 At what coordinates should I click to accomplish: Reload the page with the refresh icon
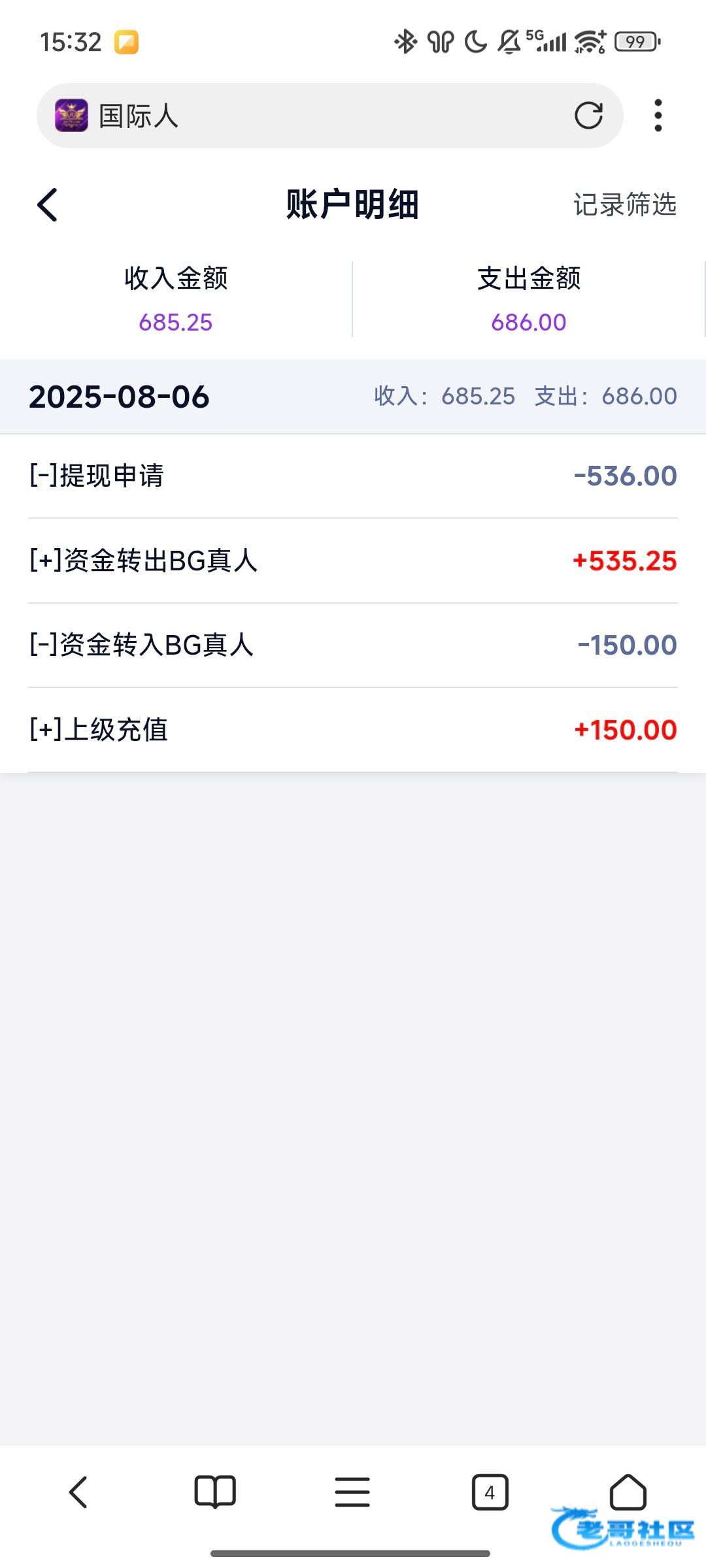click(x=588, y=116)
